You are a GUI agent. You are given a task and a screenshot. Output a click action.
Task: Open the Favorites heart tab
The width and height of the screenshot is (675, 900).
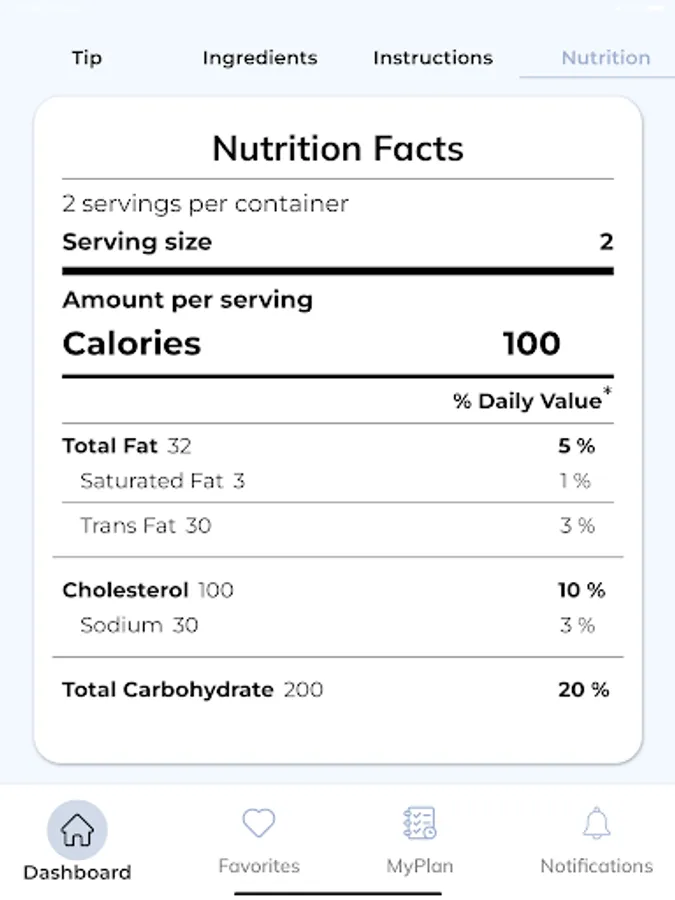pos(259,841)
